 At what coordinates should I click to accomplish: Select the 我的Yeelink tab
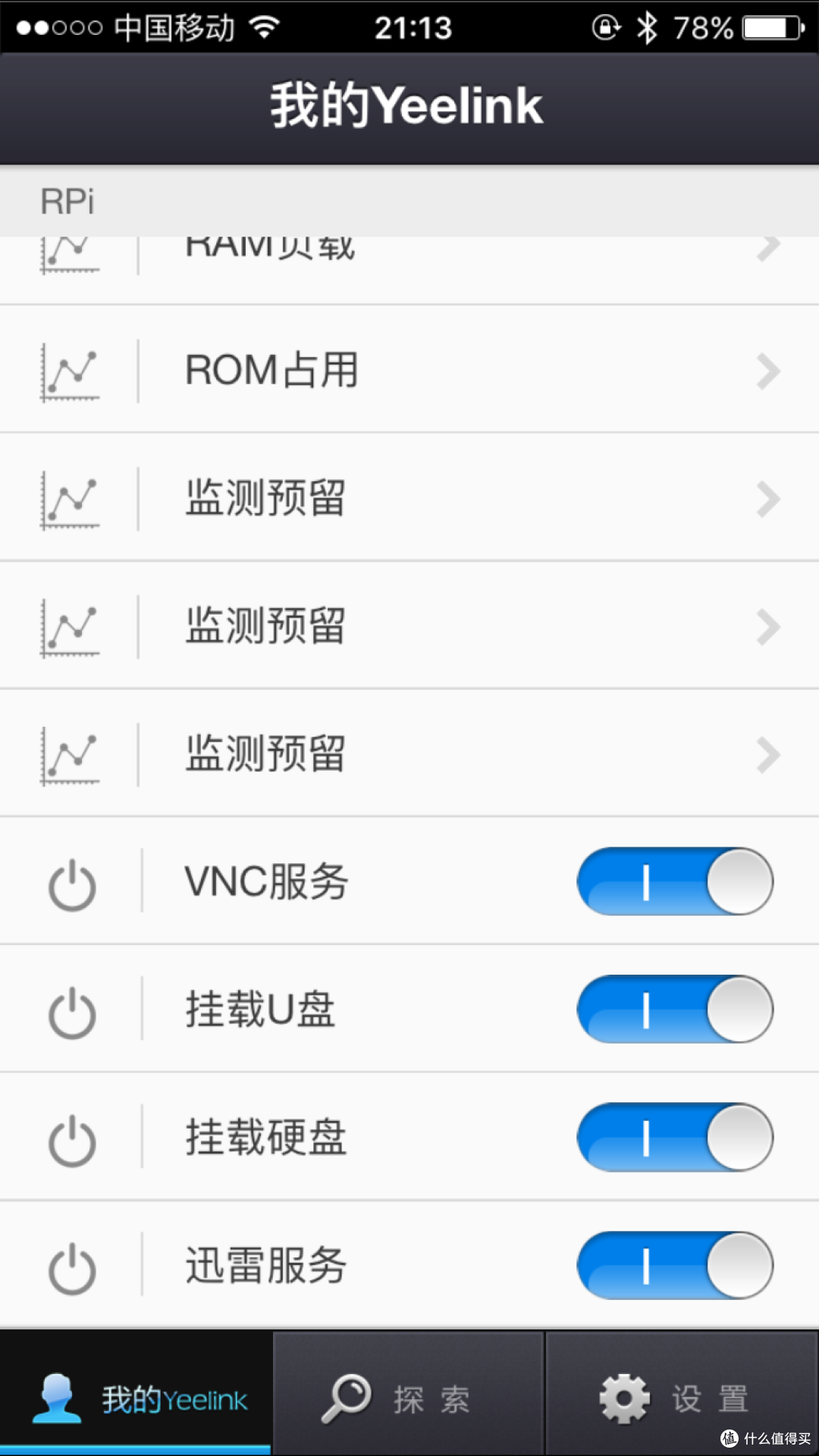(x=136, y=1395)
